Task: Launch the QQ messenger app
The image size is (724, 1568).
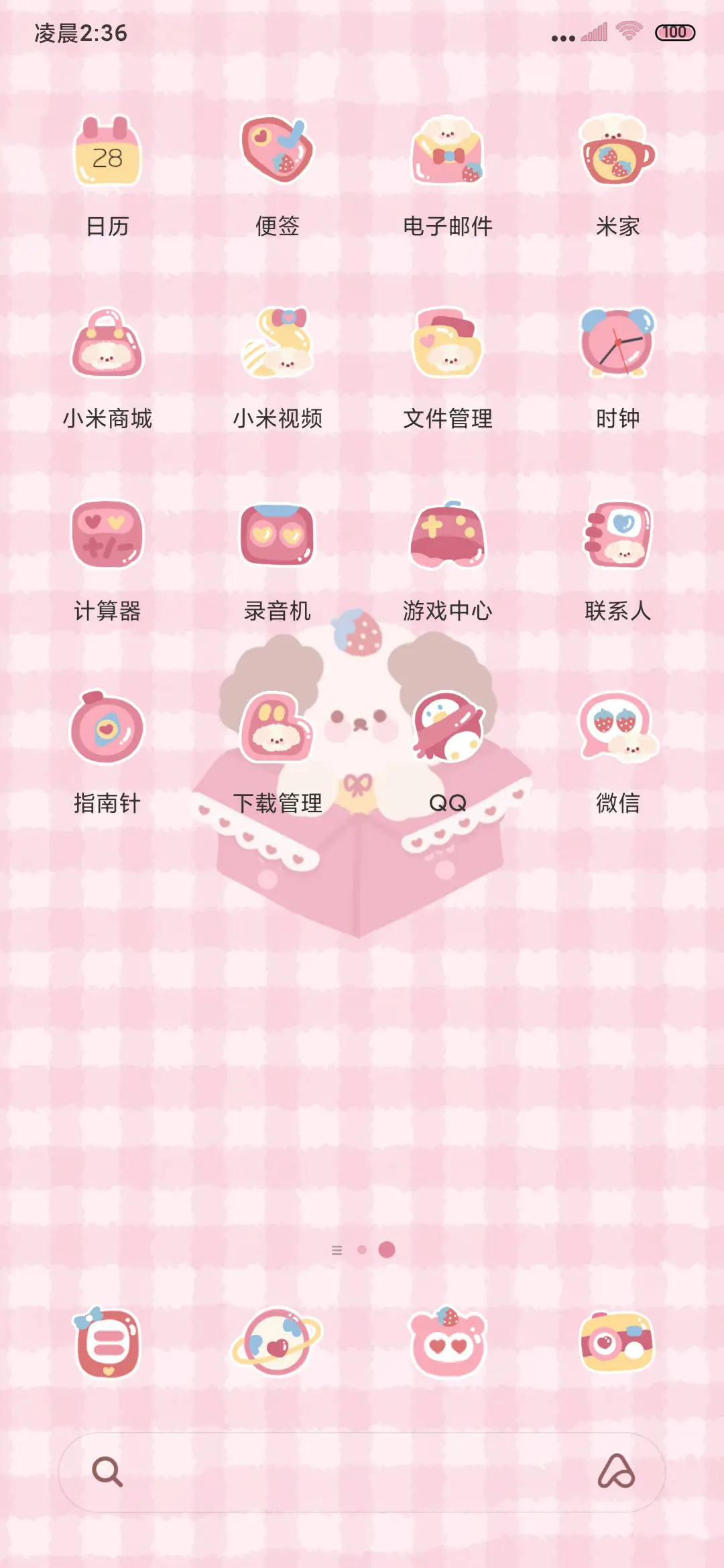Action: pos(448,730)
